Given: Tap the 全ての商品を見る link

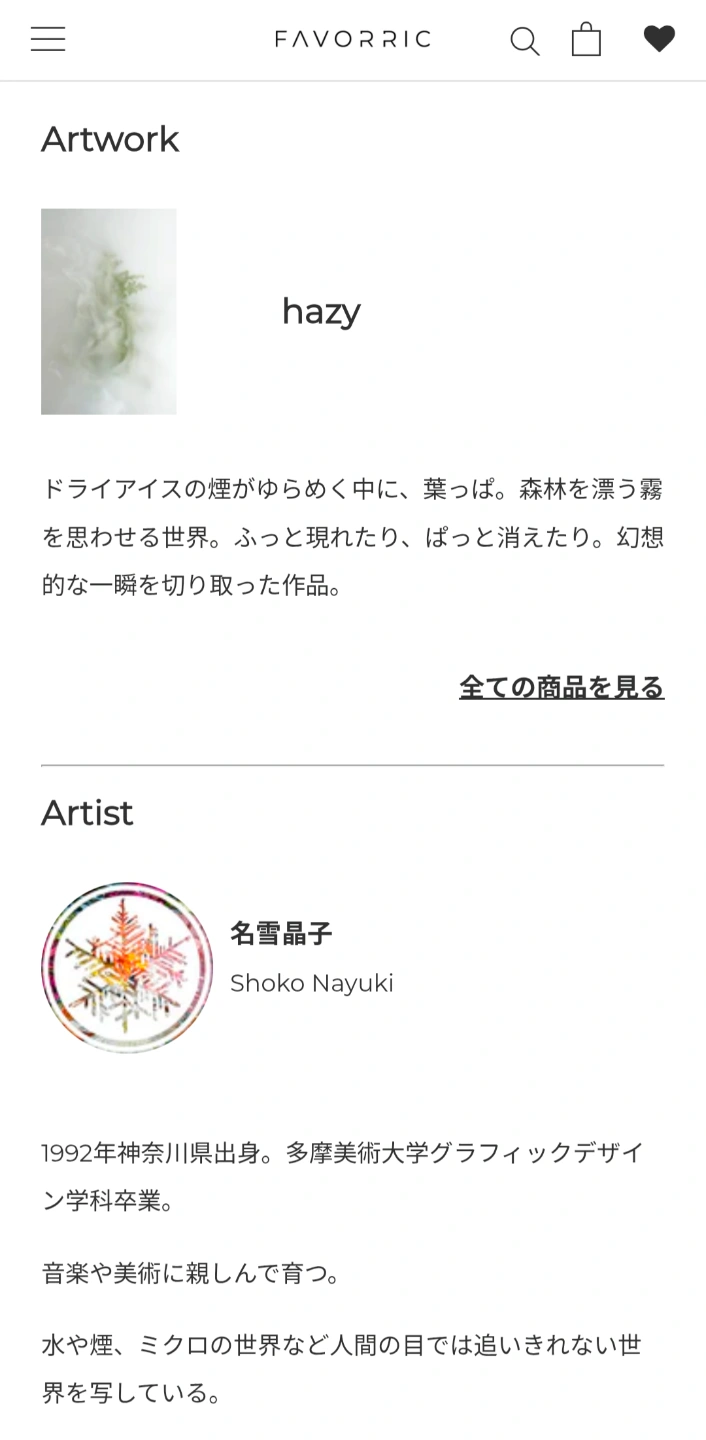Looking at the screenshot, I should click(x=561, y=687).
